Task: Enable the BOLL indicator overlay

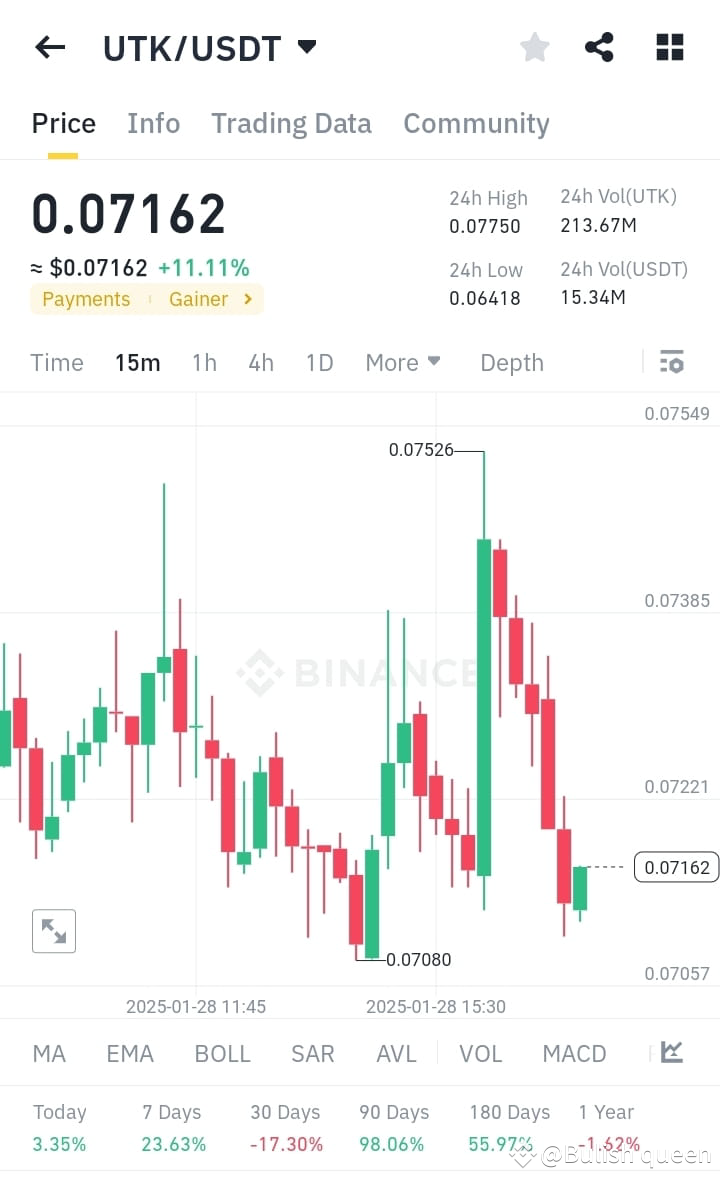Action: point(222,1053)
